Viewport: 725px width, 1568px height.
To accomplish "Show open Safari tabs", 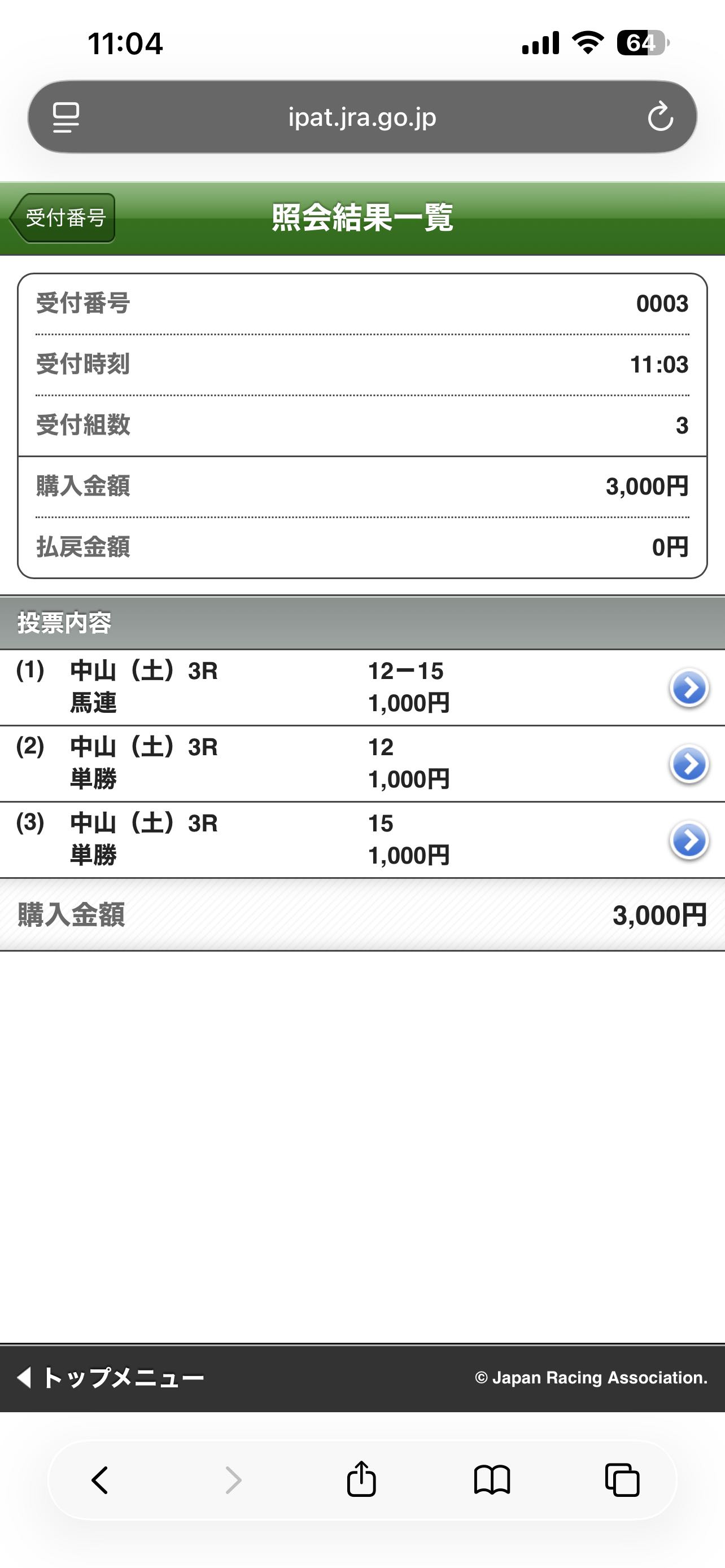I will click(622, 1480).
